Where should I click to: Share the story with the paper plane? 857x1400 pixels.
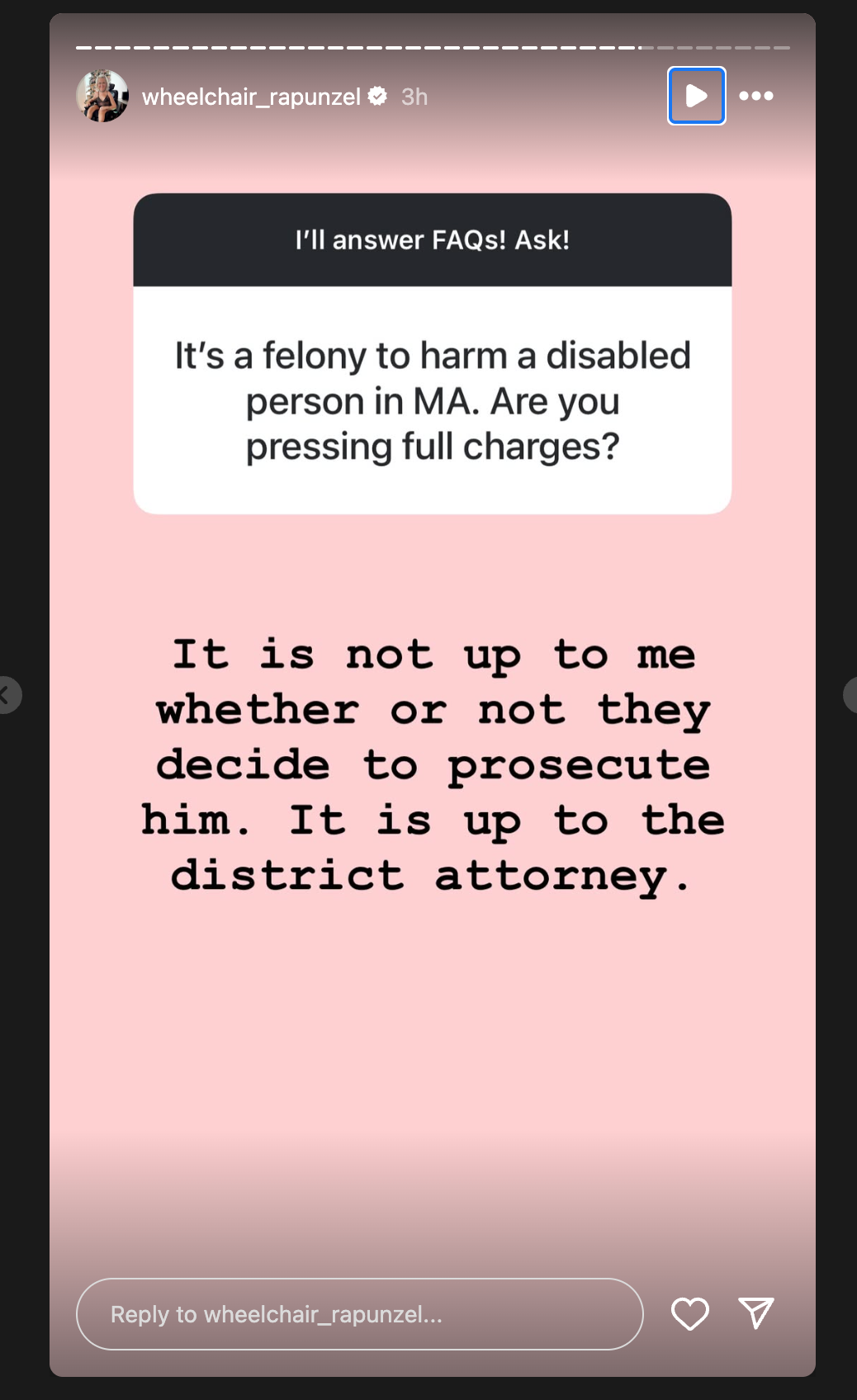[756, 1313]
